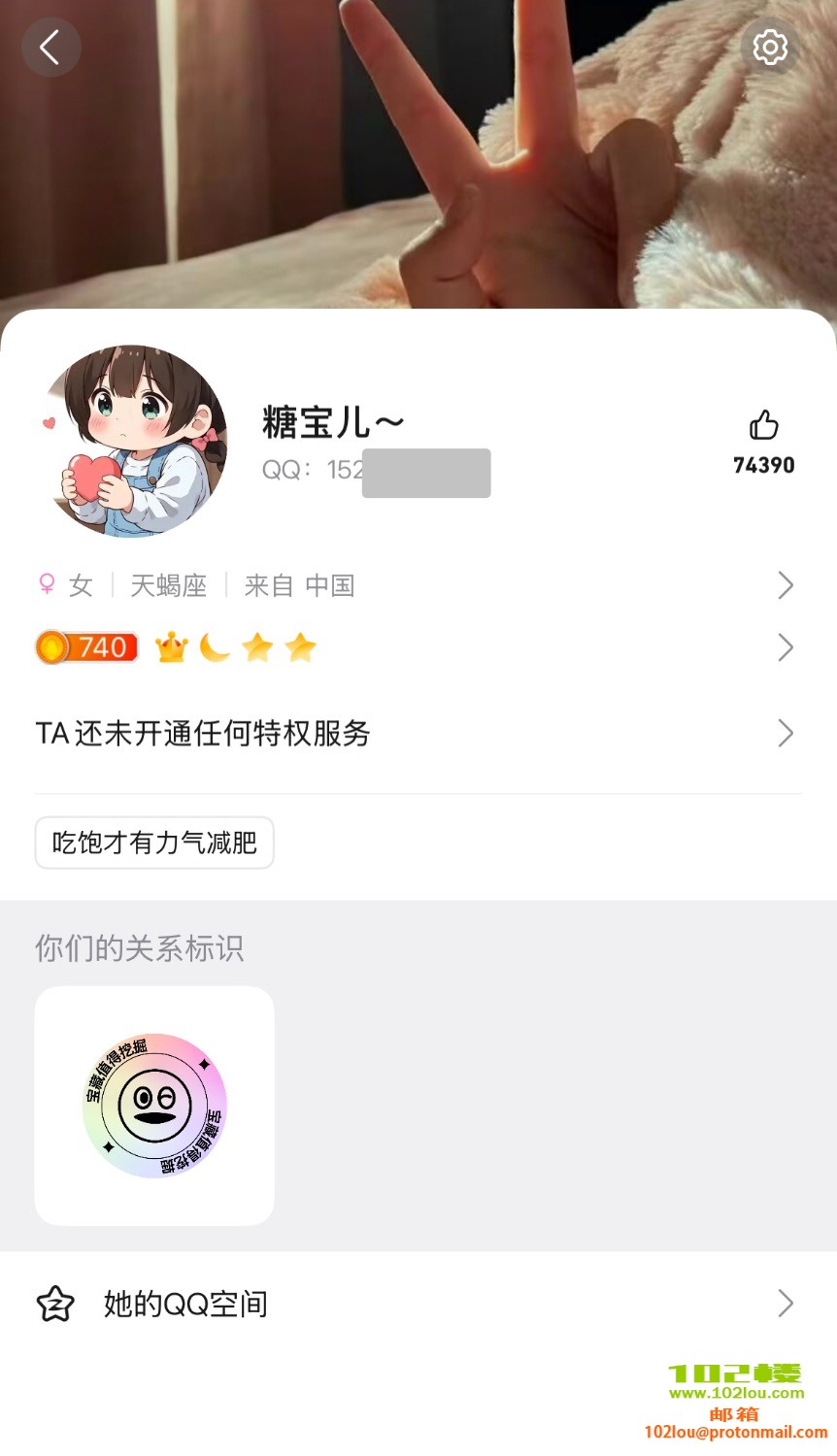Go back using the top-left arrow
837x1456 pixels.
(x=50, y=47)
